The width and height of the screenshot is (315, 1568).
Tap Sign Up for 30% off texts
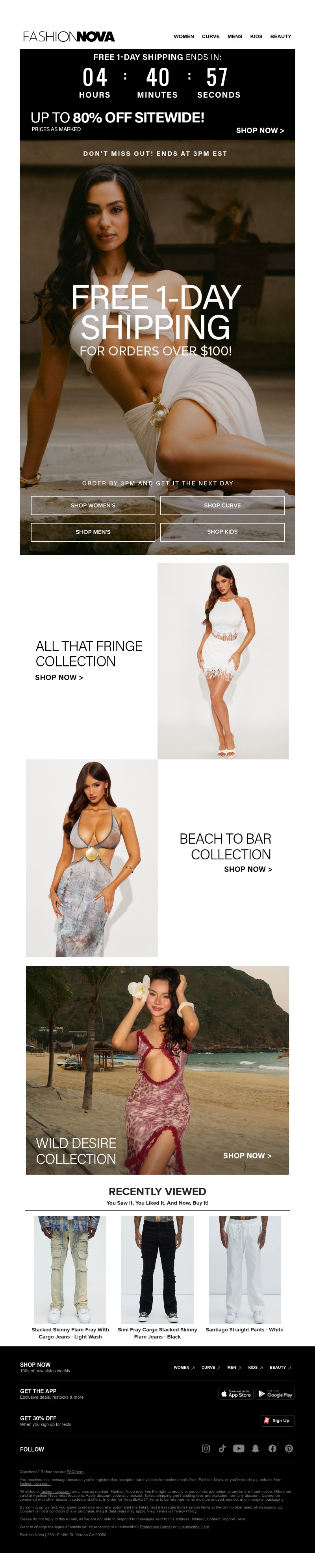point(277,1421)
